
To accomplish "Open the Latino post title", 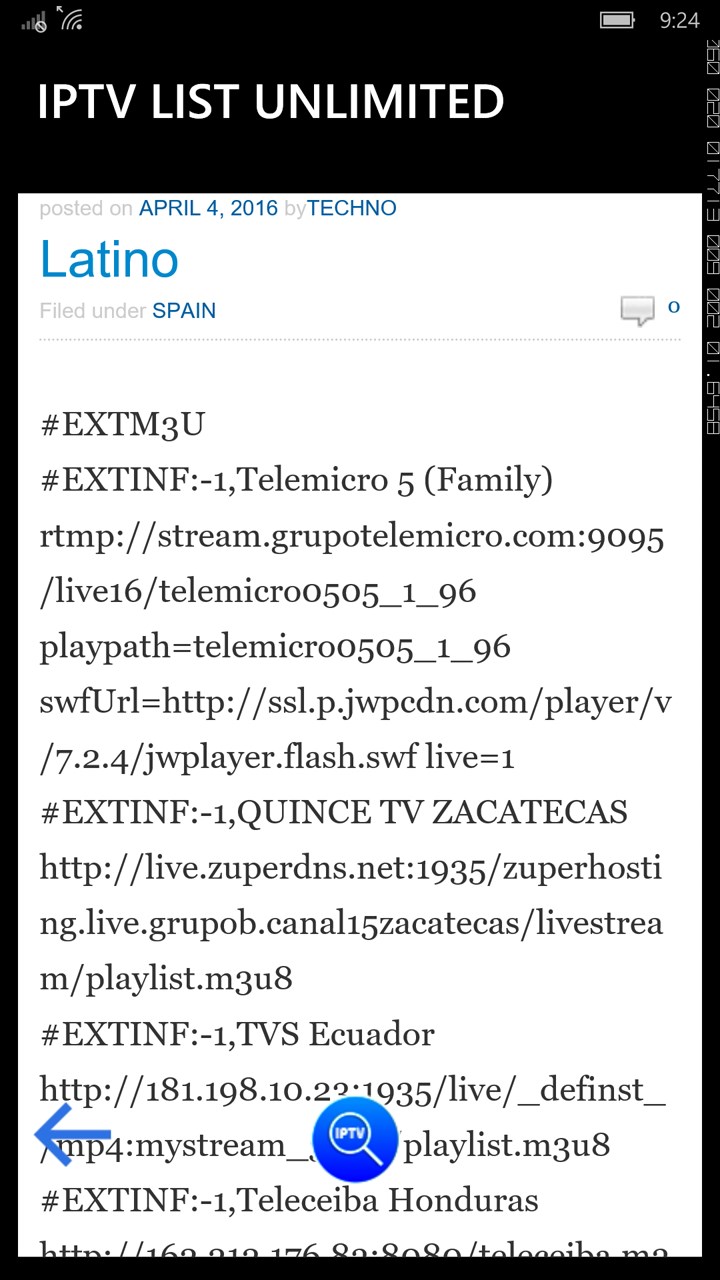I will [x=109, y=259].
